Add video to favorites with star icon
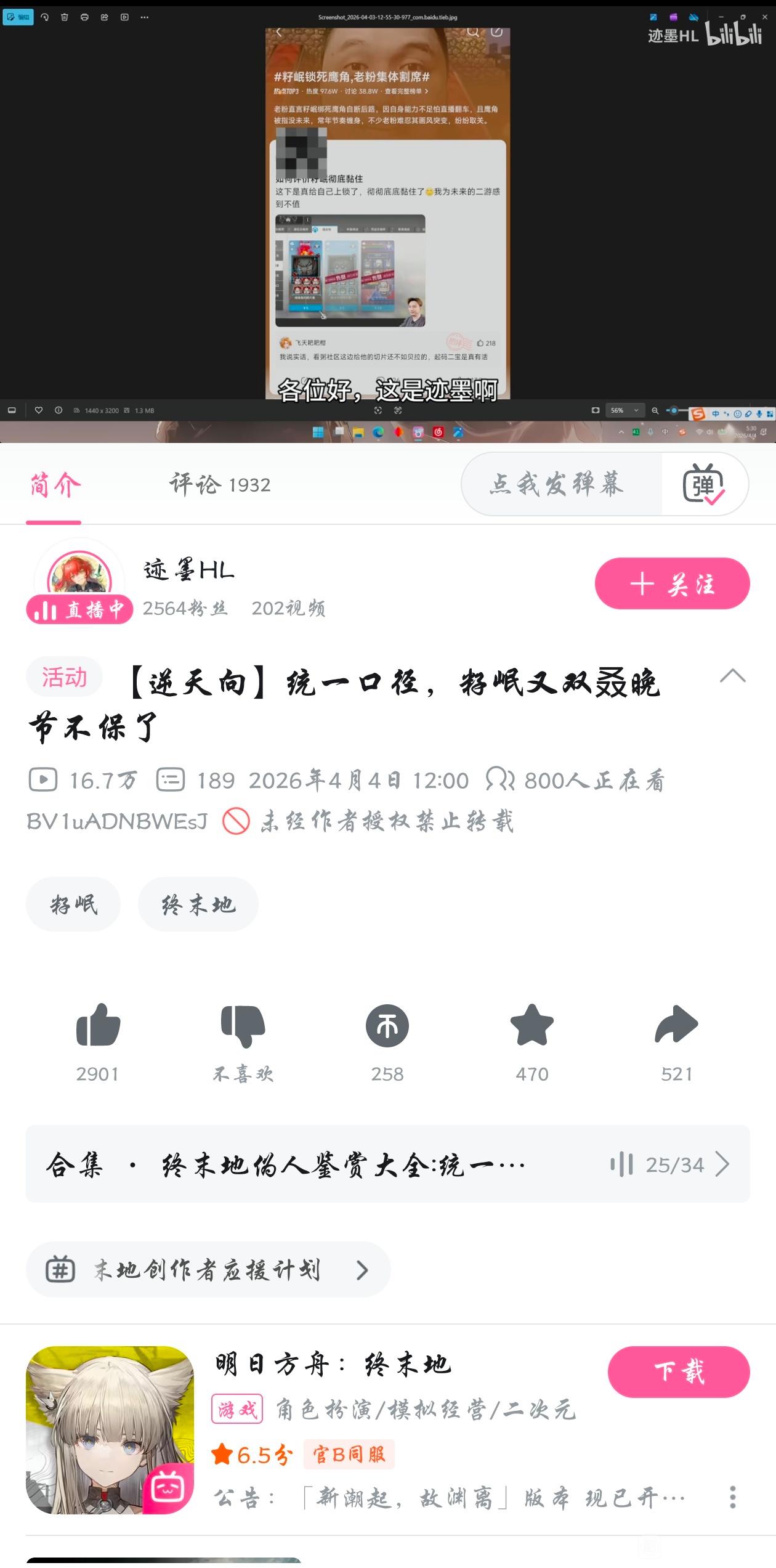This screenshot has height=1568, width=776. coord(532,1025)
